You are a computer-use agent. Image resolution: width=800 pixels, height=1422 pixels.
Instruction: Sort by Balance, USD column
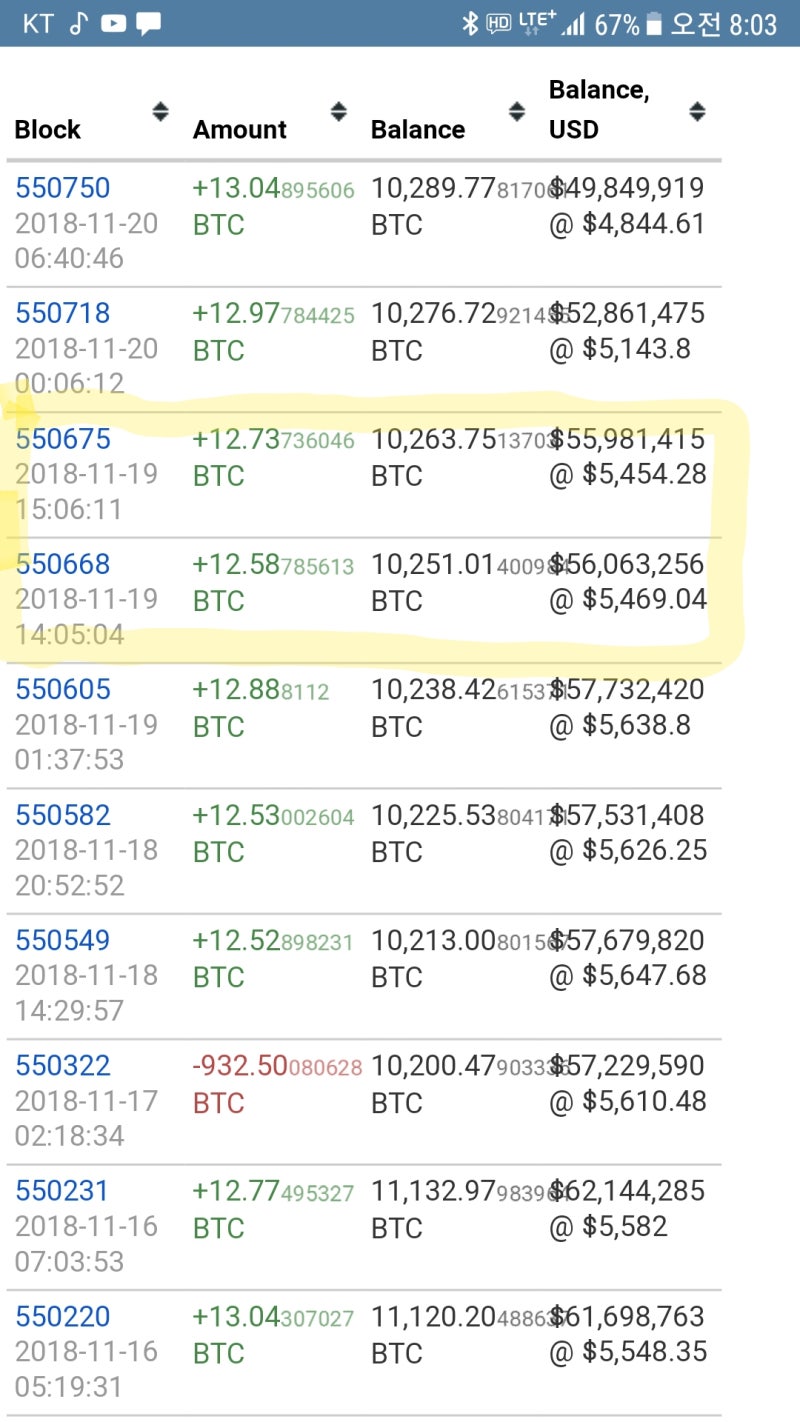click(x=697, y=112)
